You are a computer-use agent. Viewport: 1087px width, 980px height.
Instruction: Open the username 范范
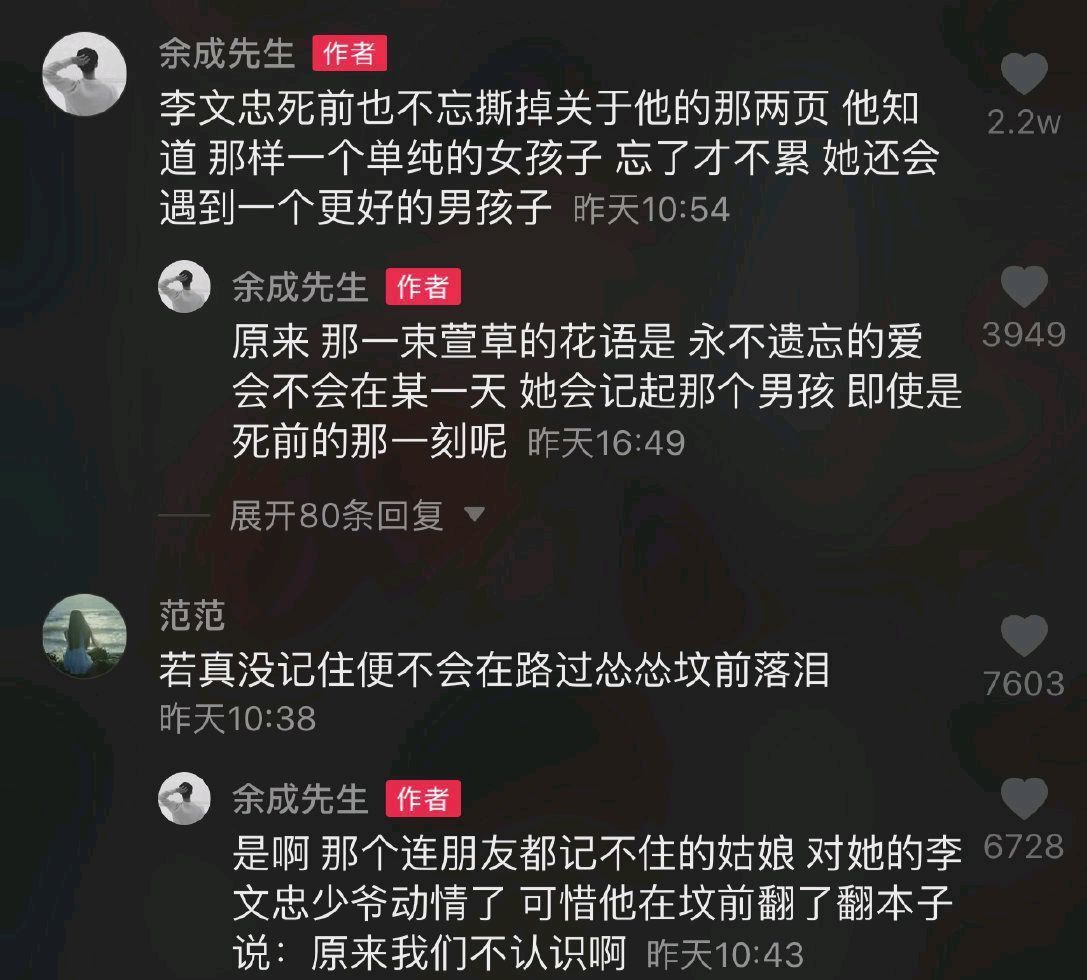pos(192,616)
